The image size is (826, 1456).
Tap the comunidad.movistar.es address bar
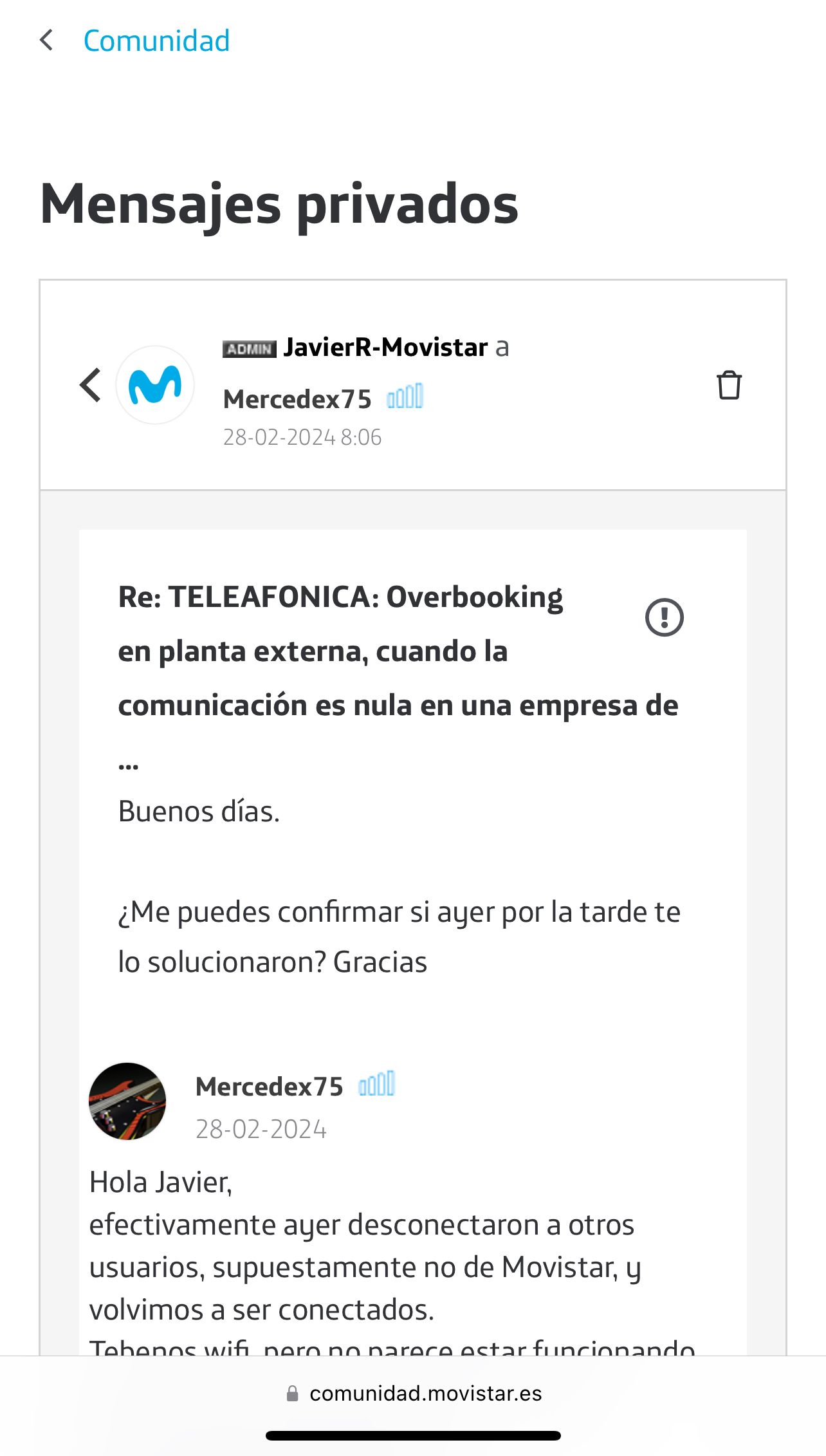click(413, 1394)
